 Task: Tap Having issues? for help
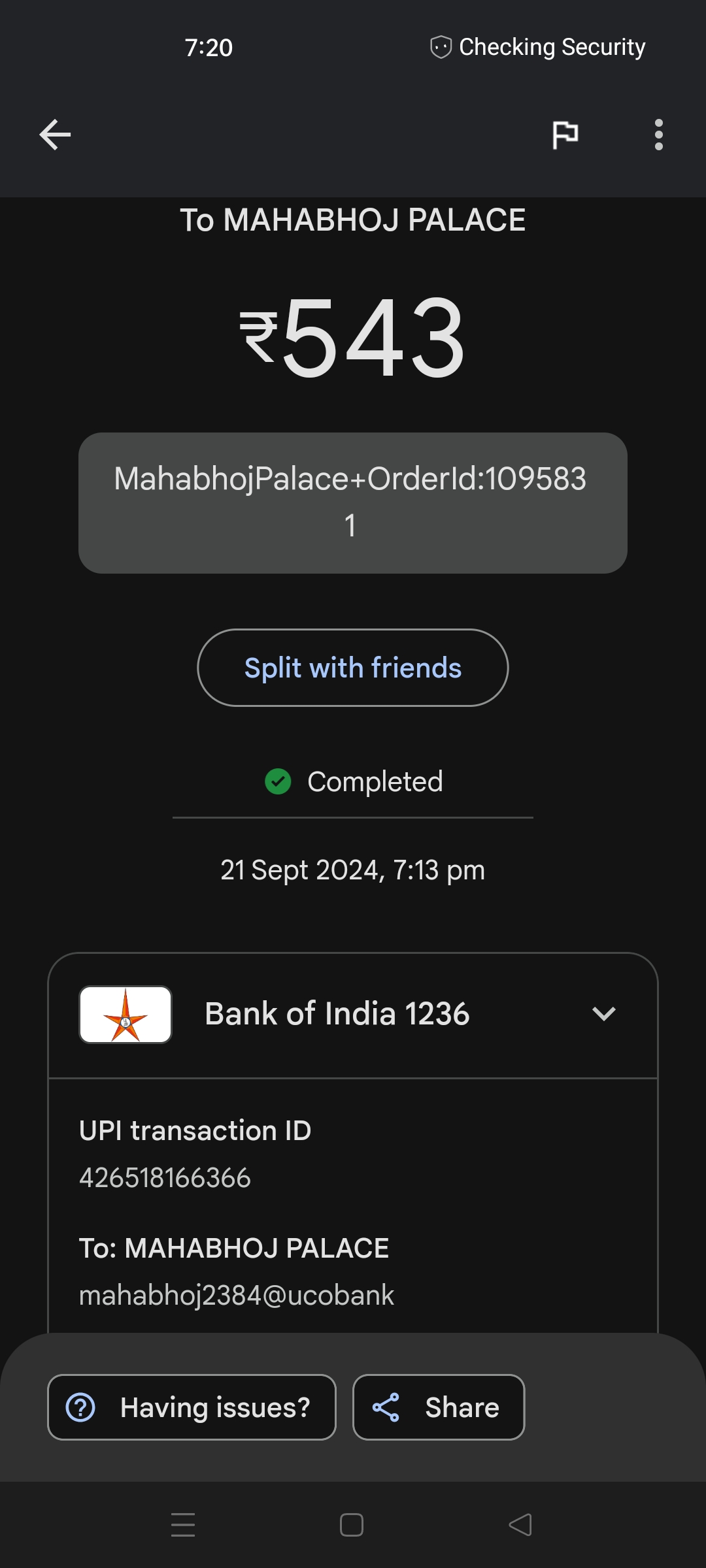tap(192, 1407)
